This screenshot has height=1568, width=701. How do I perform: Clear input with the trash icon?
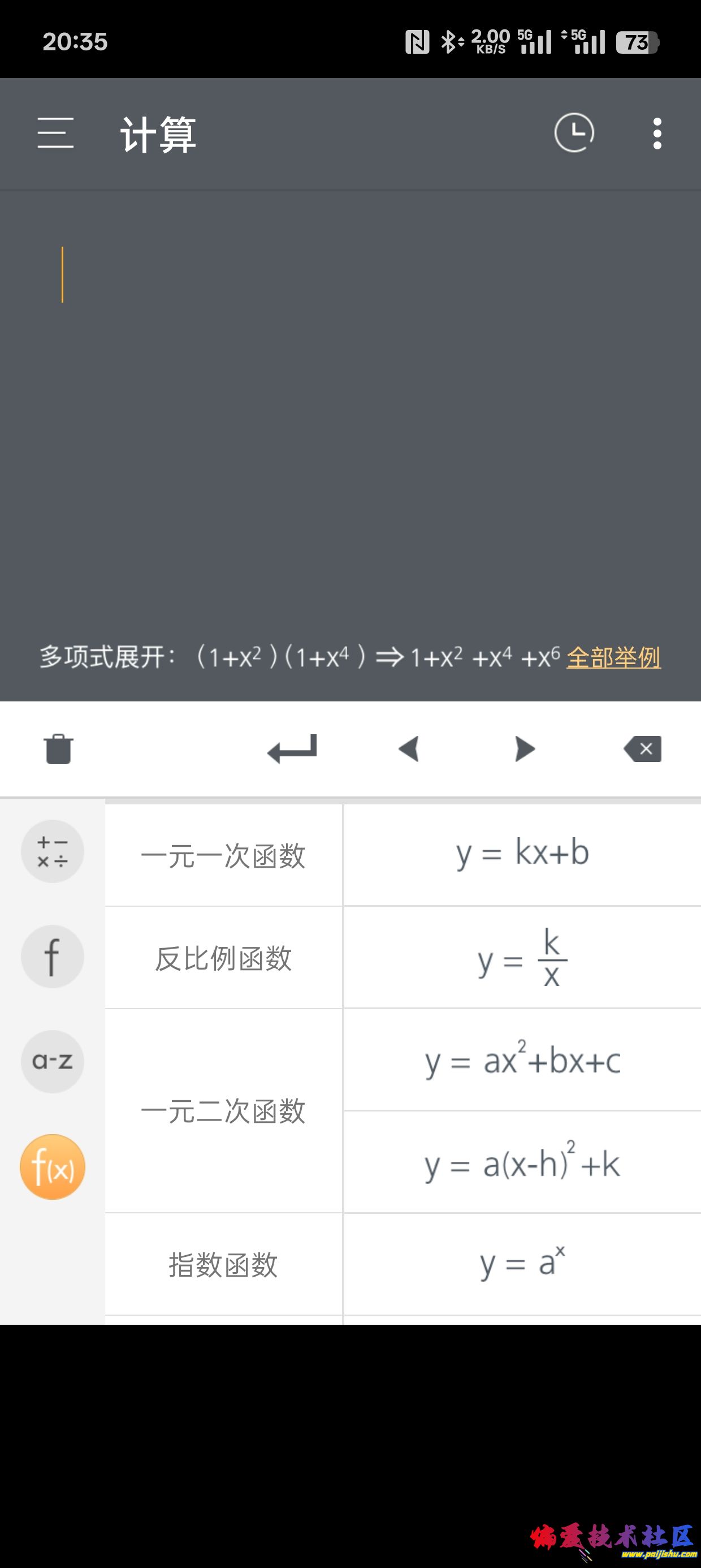pyautogui.click(x=58, y=749)
